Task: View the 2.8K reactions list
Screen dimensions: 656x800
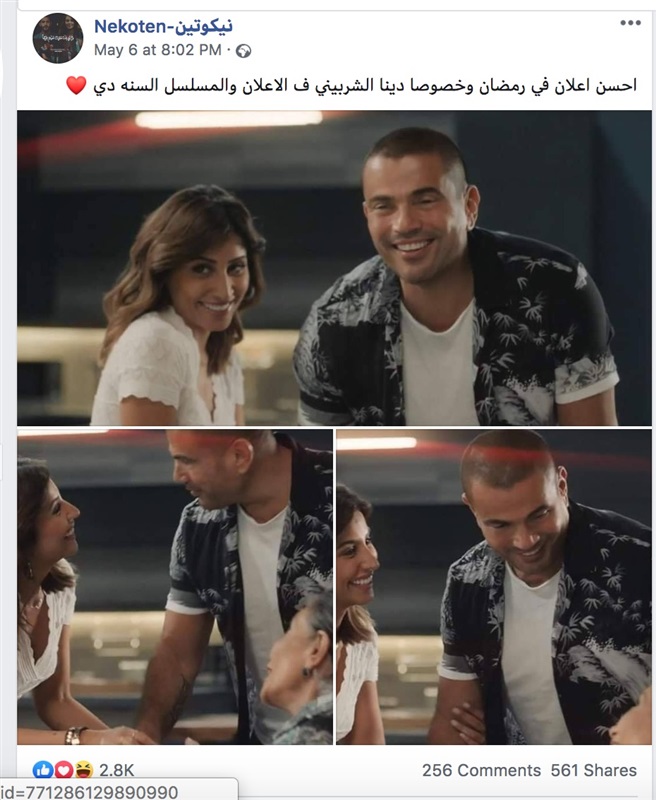Action: [x=116, y=770]
